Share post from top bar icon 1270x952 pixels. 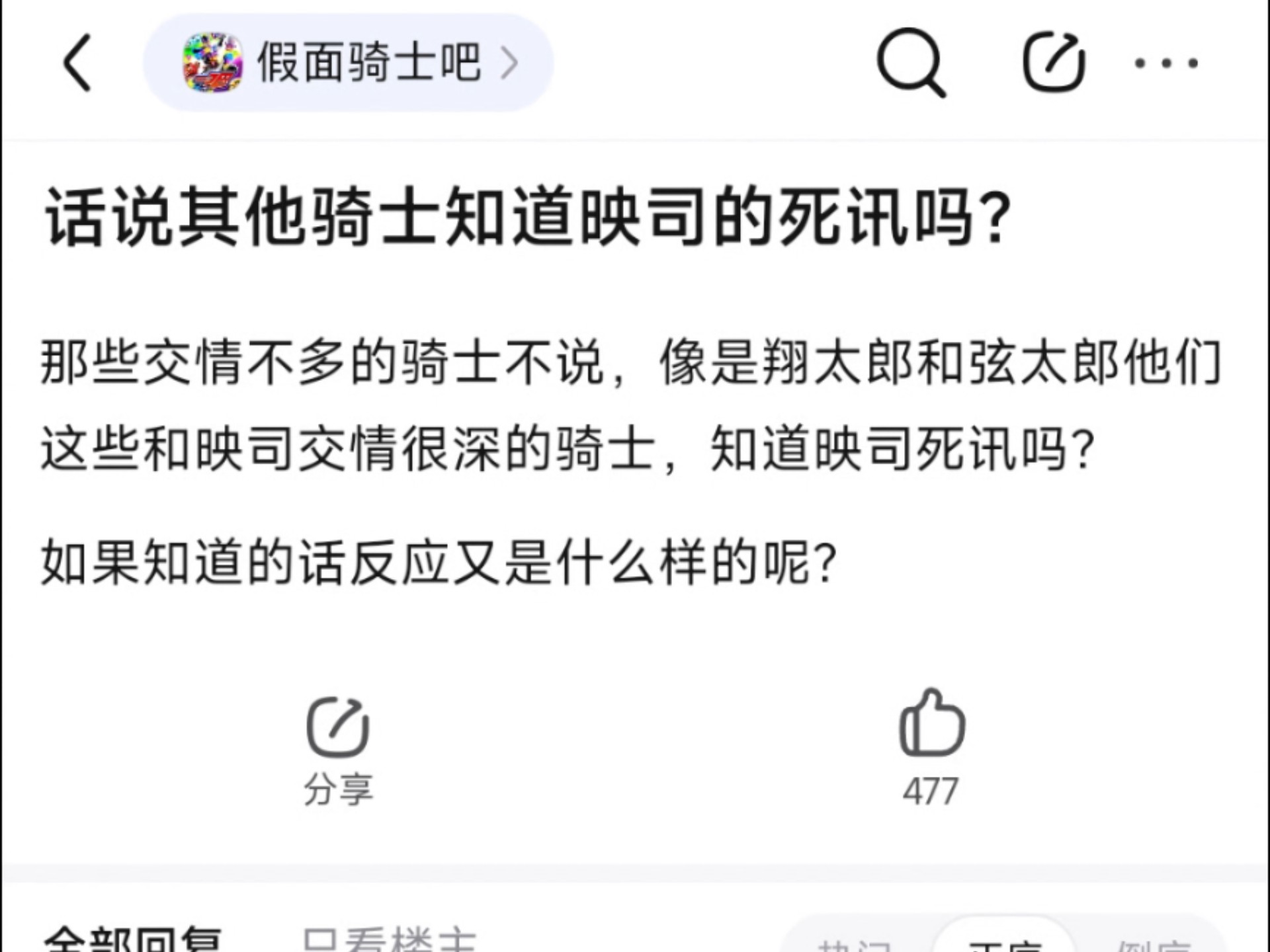[1054, 61]
